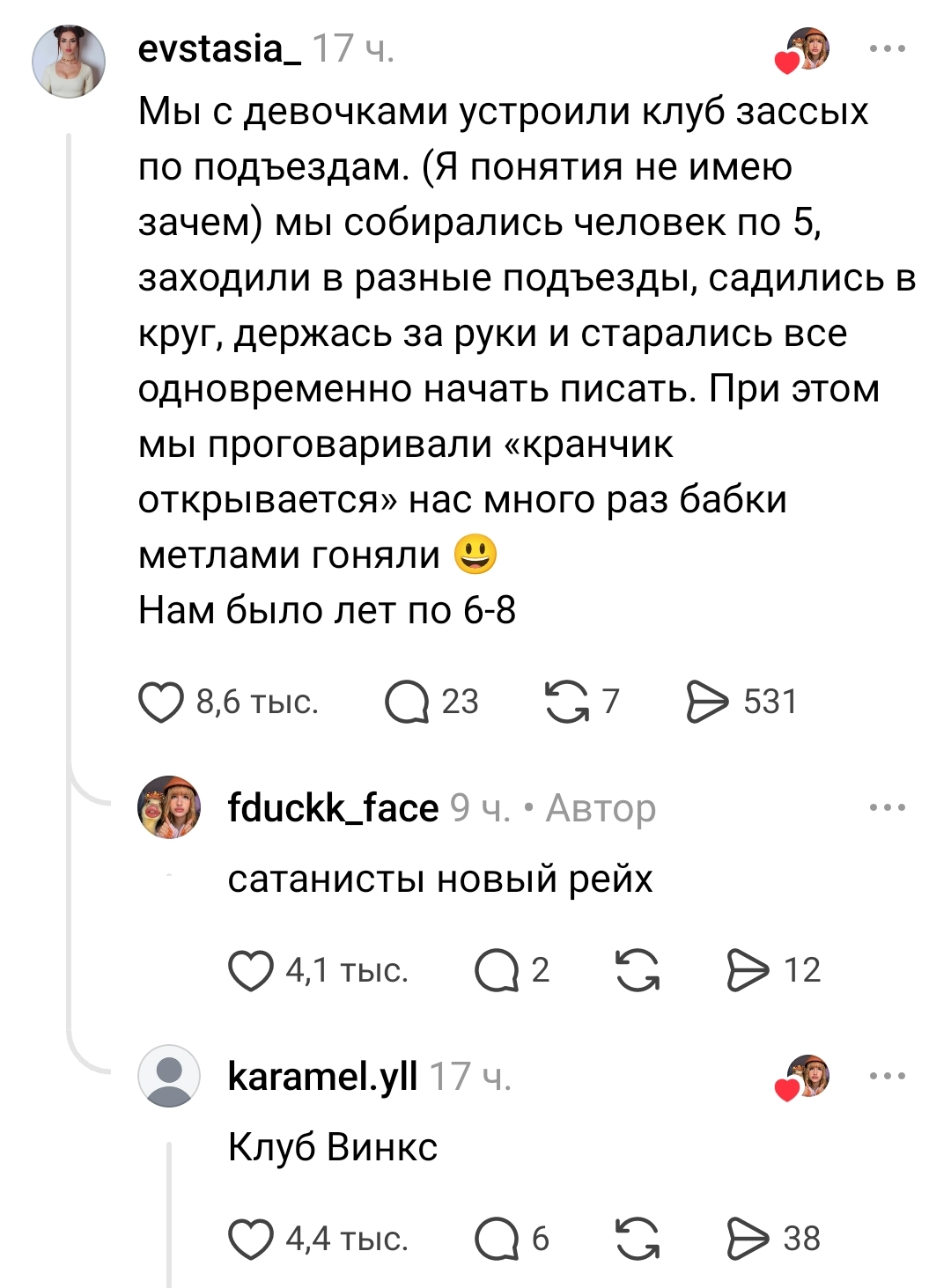Repost evstasia_'s comment
The width and height of the screenshot is (951, 1288).
[x=567, y=703]
